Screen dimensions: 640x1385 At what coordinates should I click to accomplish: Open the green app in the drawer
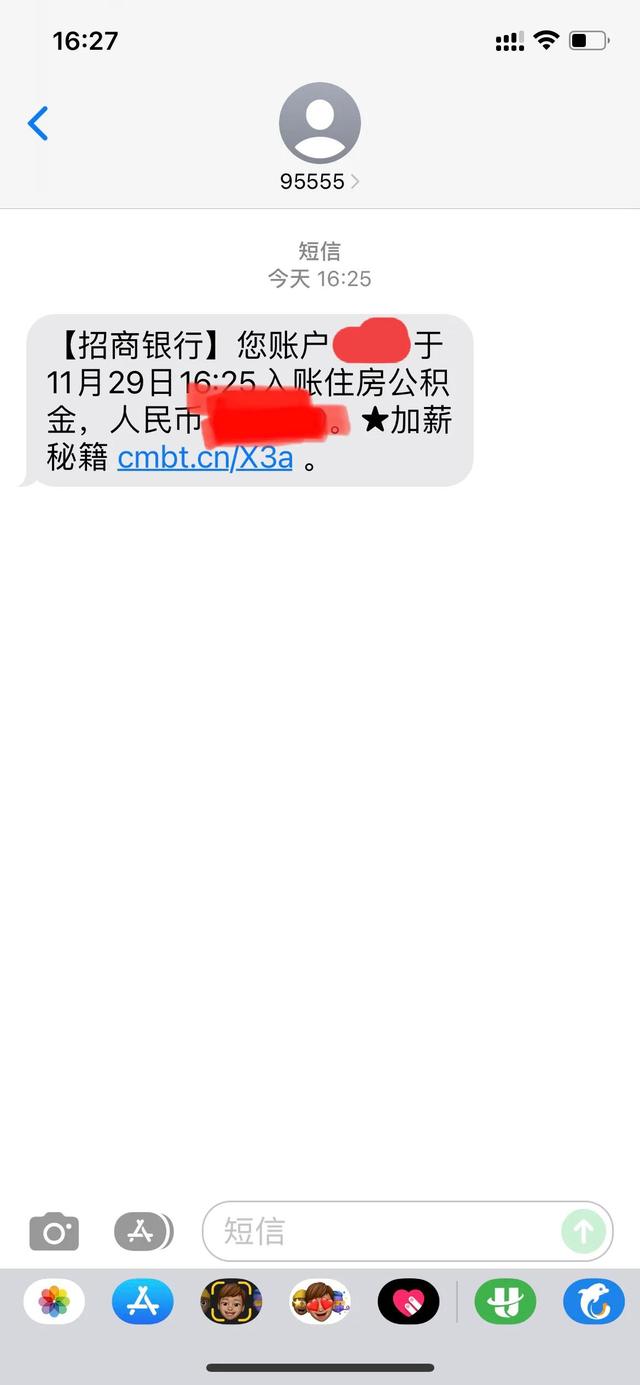pyautogui.click(x=505, y=1302)
